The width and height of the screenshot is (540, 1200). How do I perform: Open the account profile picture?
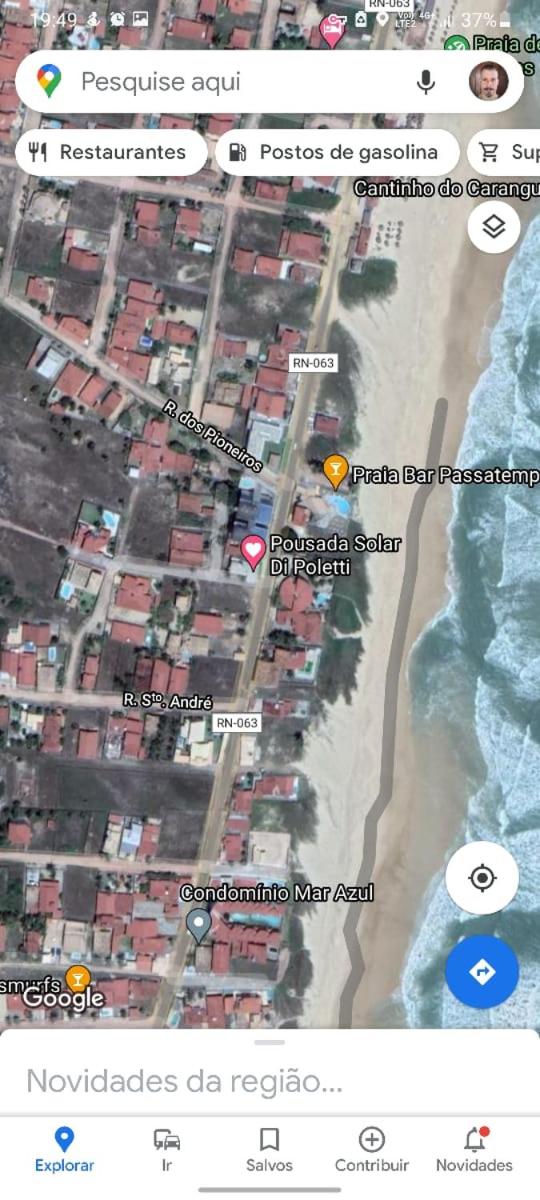coord(488,81)
